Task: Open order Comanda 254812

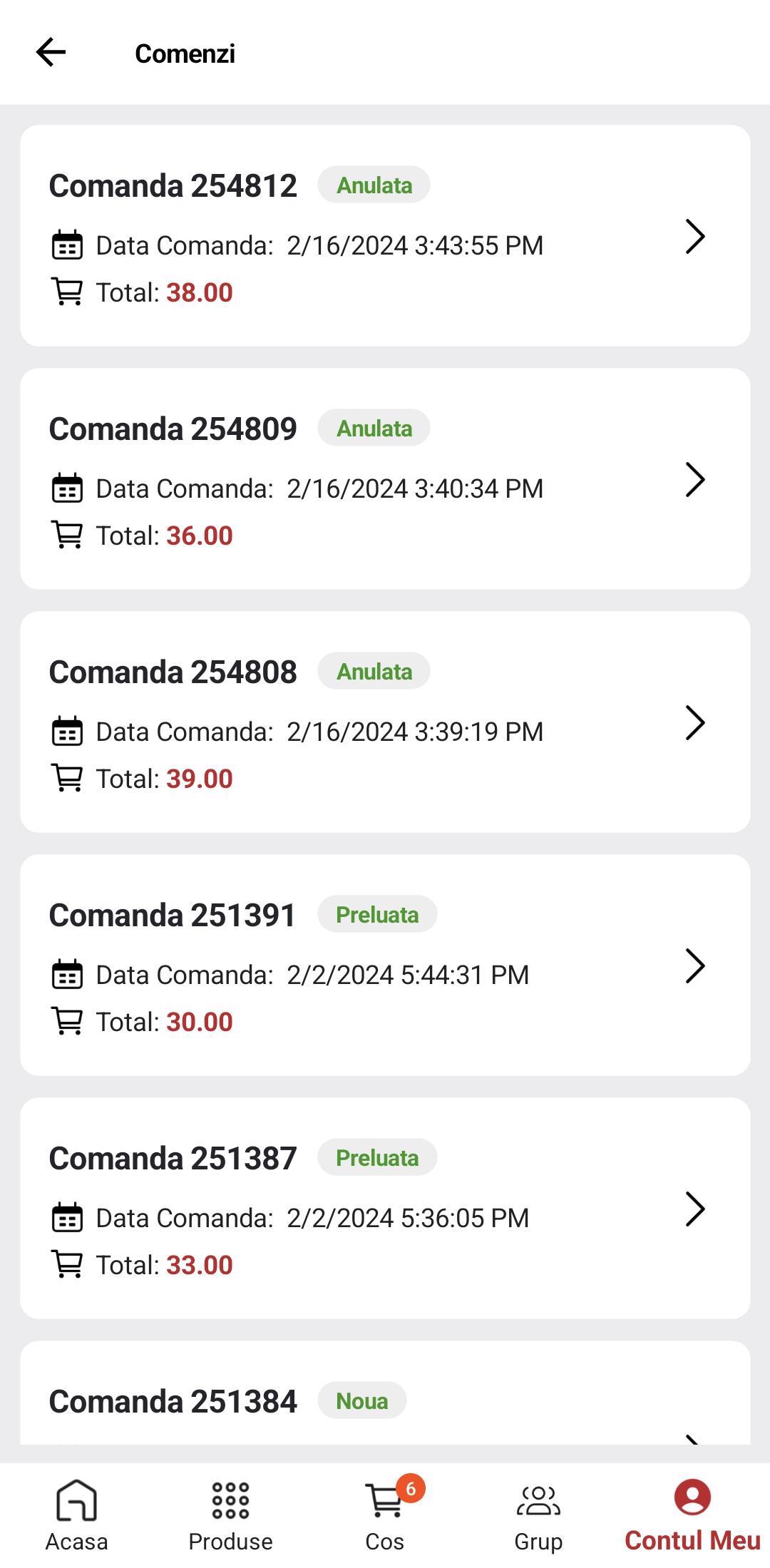Action: click(x=385, y=236)
